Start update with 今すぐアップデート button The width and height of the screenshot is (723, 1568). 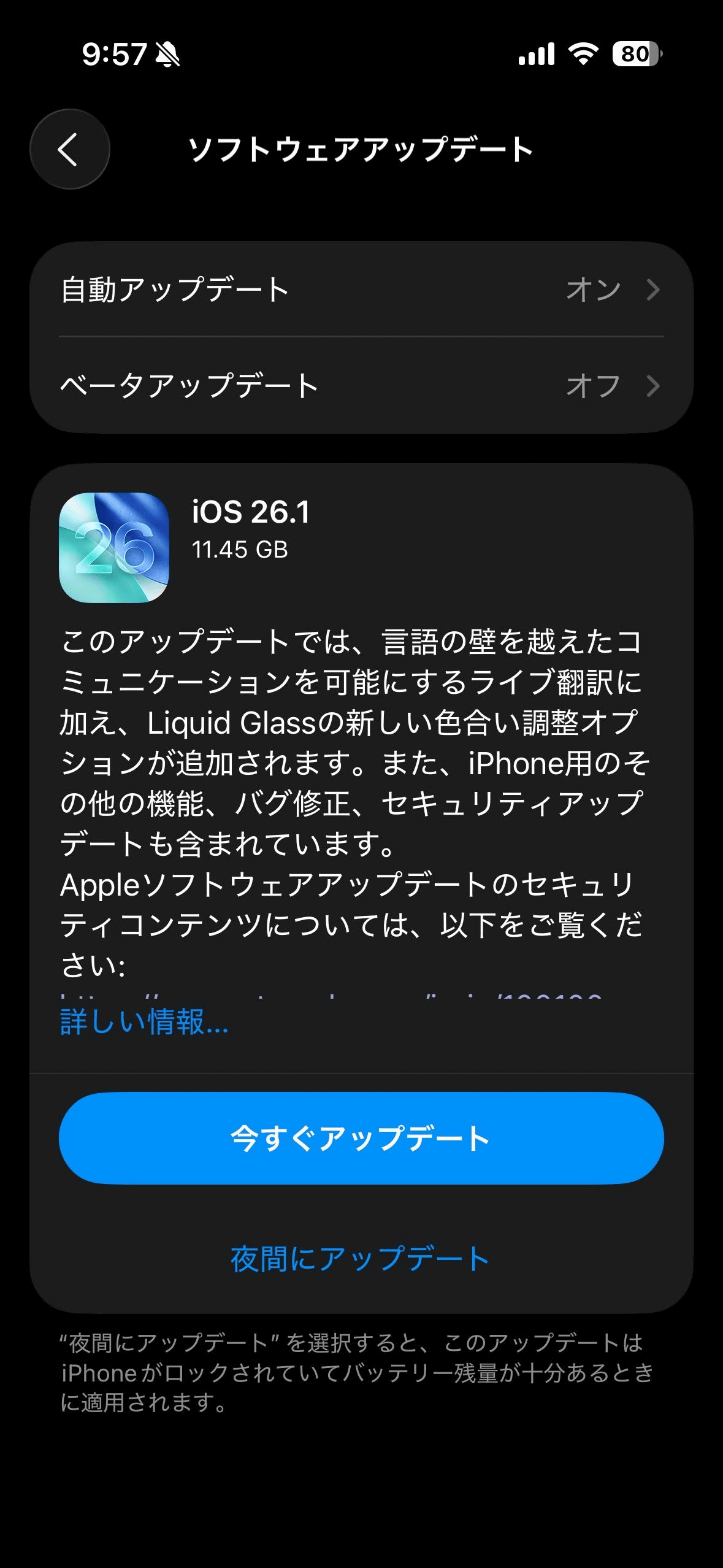pyautogui.click(x=361, y=1138)
